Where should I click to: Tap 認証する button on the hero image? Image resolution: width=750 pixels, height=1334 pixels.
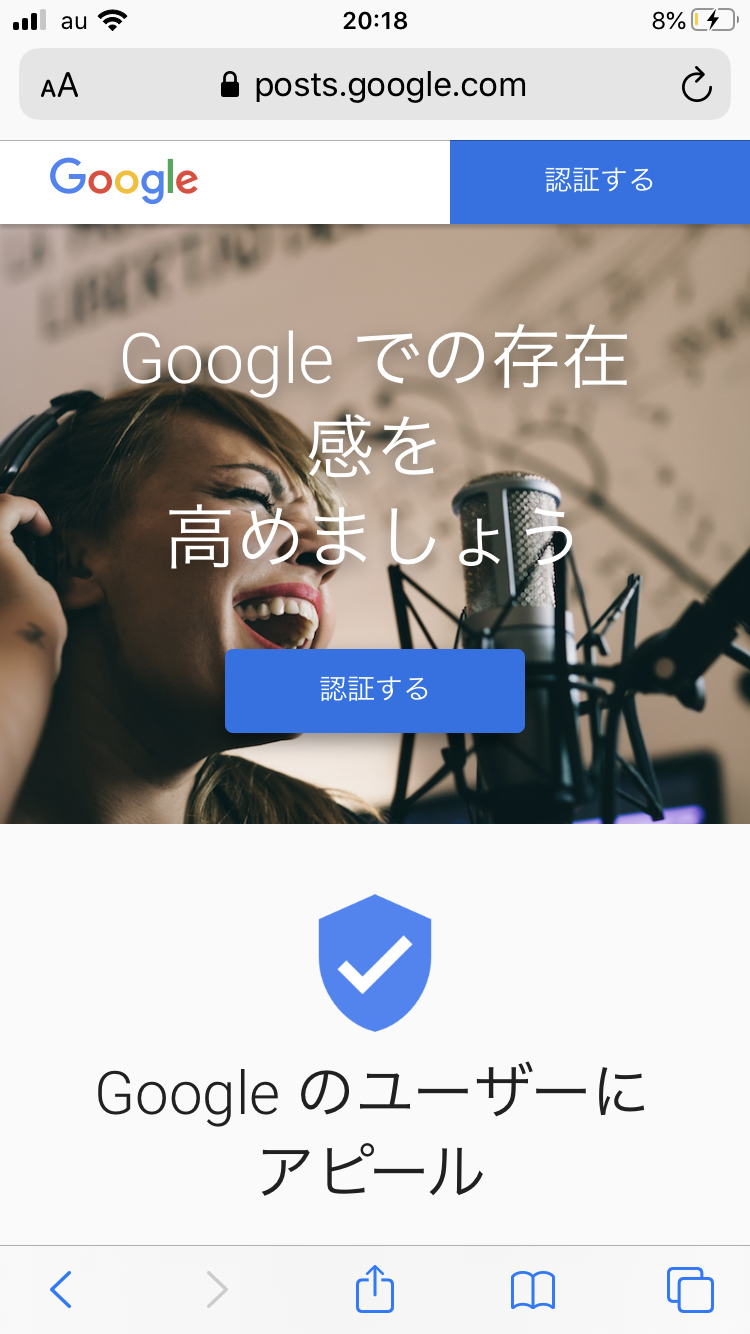(374, 690)
